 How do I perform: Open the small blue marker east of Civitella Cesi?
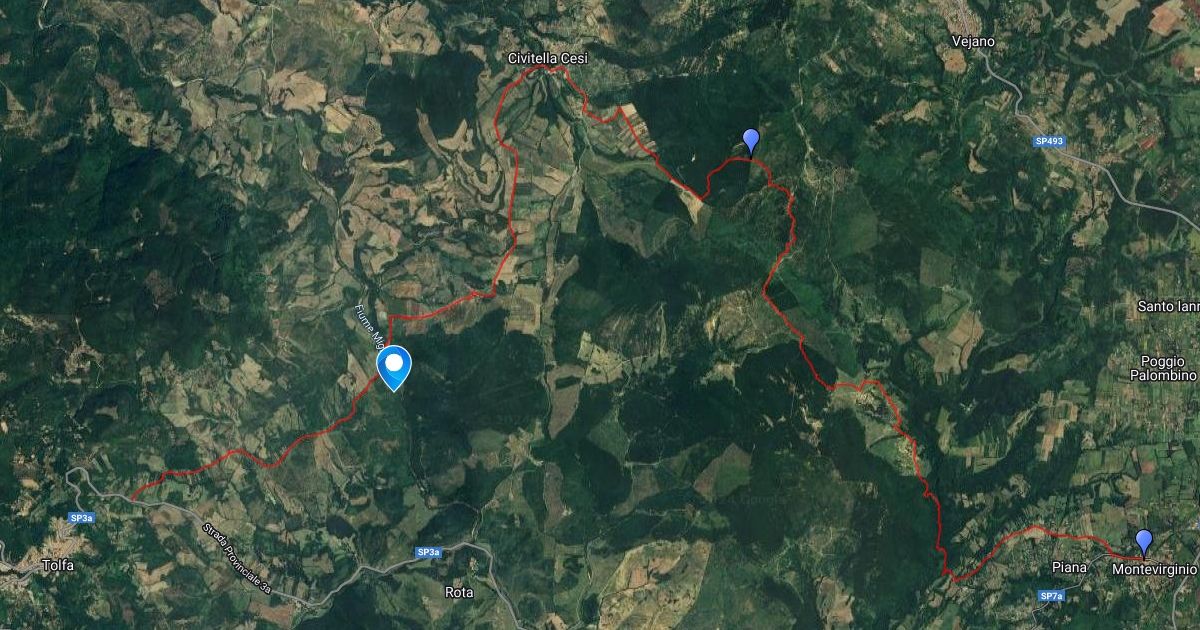point(751,140)
